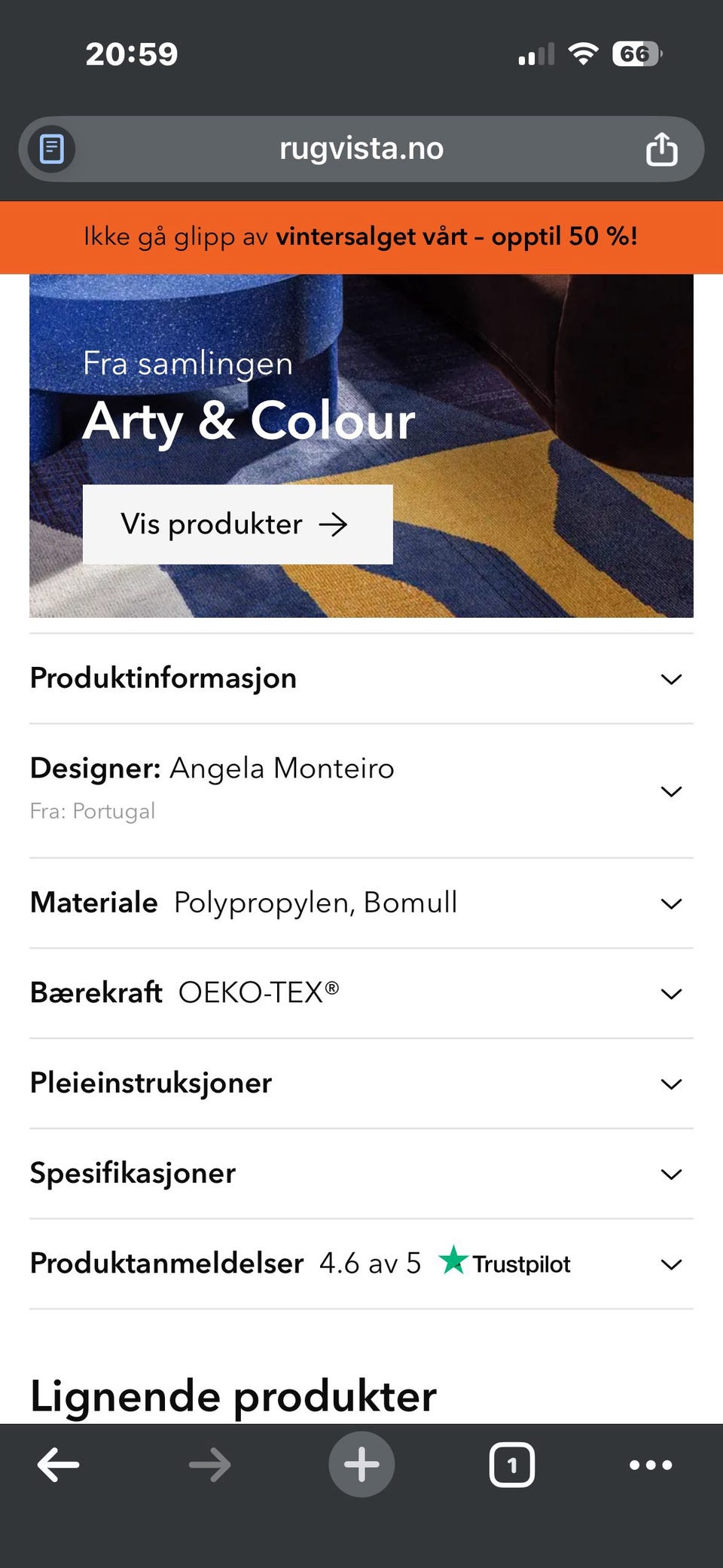723x1568 pixels.
Task: Open the tab overview showing 1 tab
Action: tap(512, 1464)
